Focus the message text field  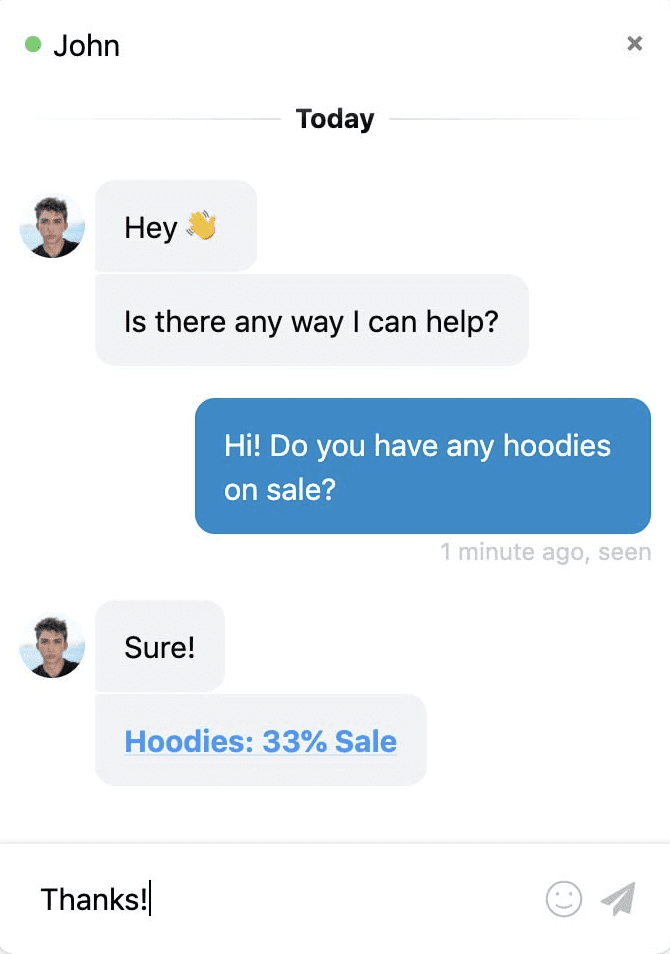[x=290, y=899]
